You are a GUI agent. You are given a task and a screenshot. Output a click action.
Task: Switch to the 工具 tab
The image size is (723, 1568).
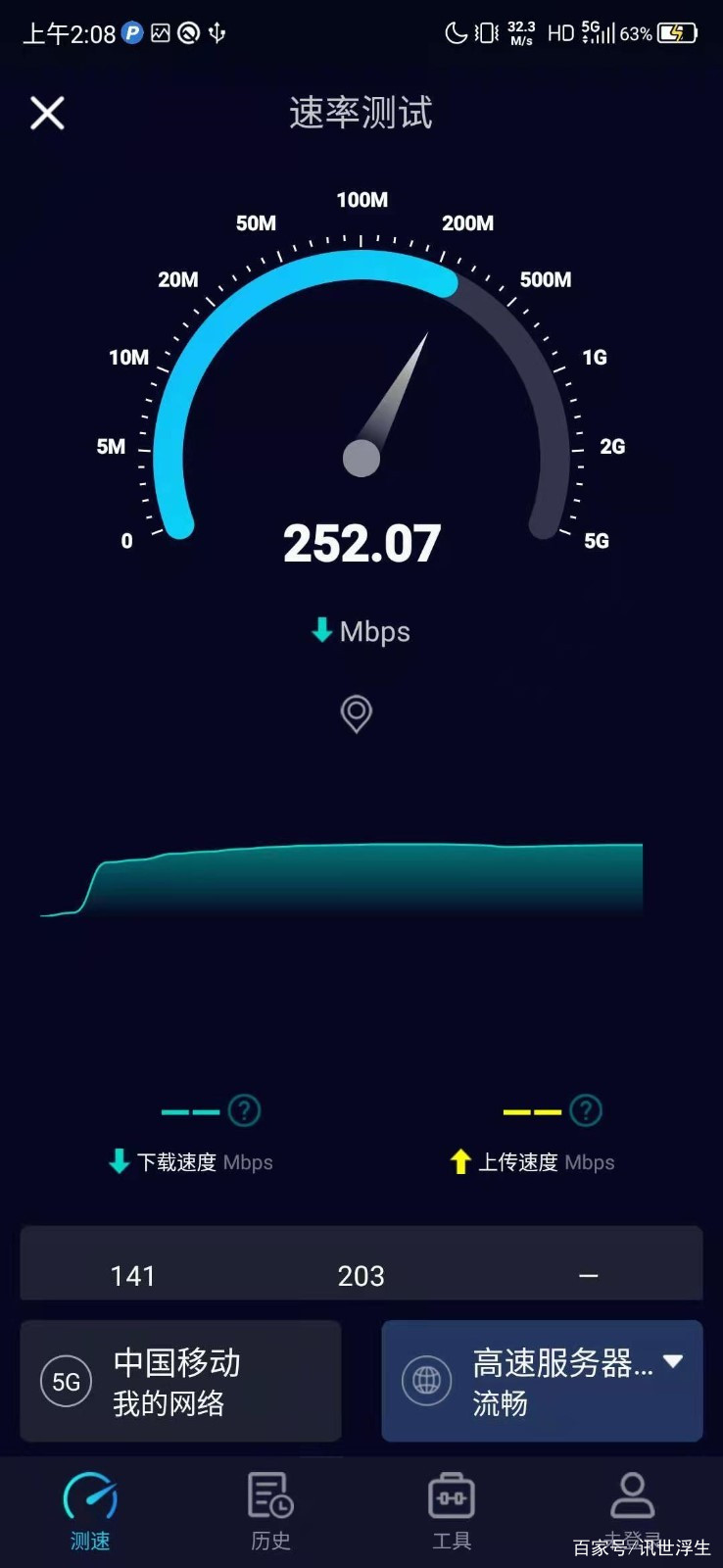point(452,1512)
